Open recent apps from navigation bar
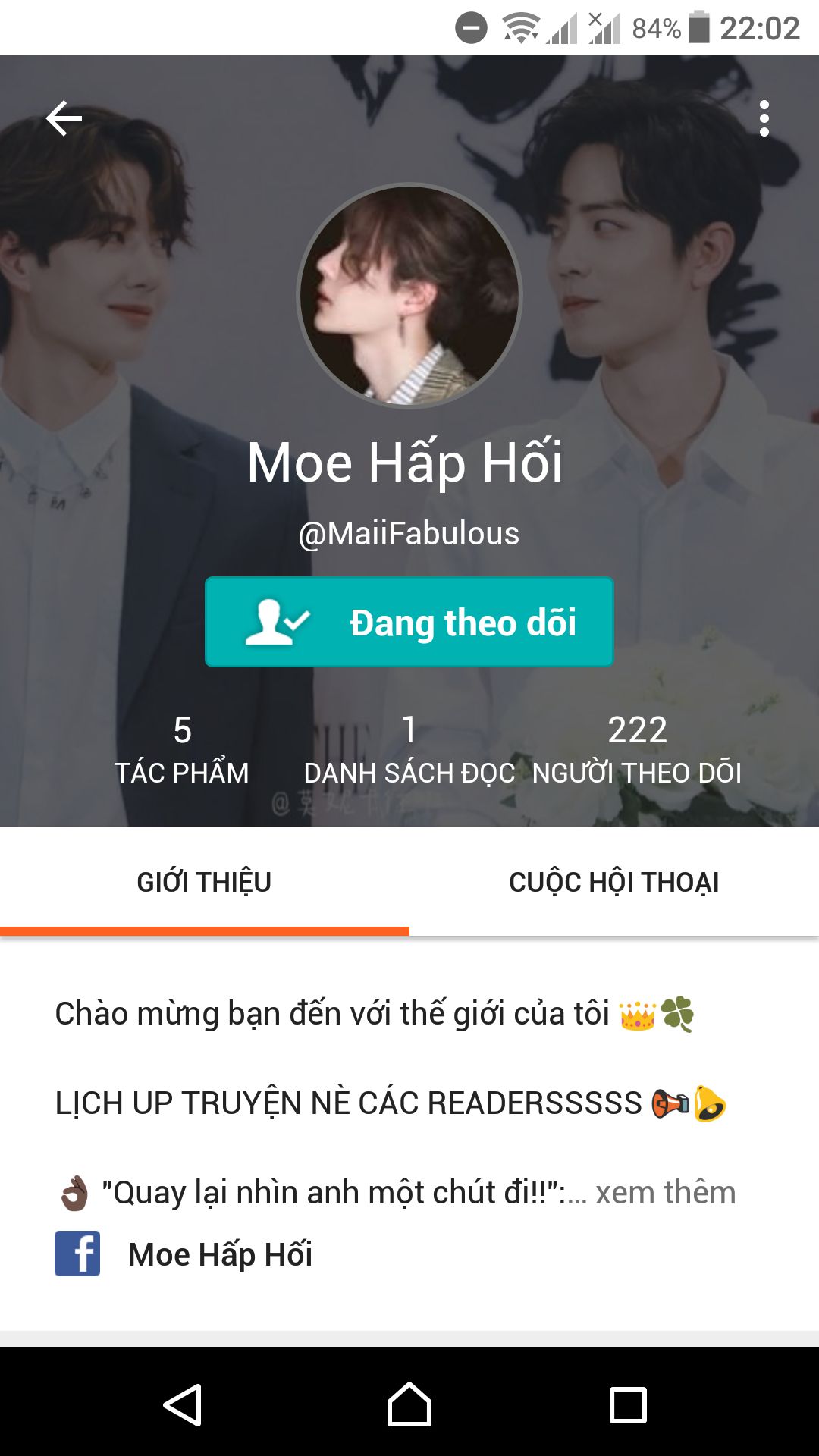Viewport: 819px width, 1456px height. pos(628,1404)
